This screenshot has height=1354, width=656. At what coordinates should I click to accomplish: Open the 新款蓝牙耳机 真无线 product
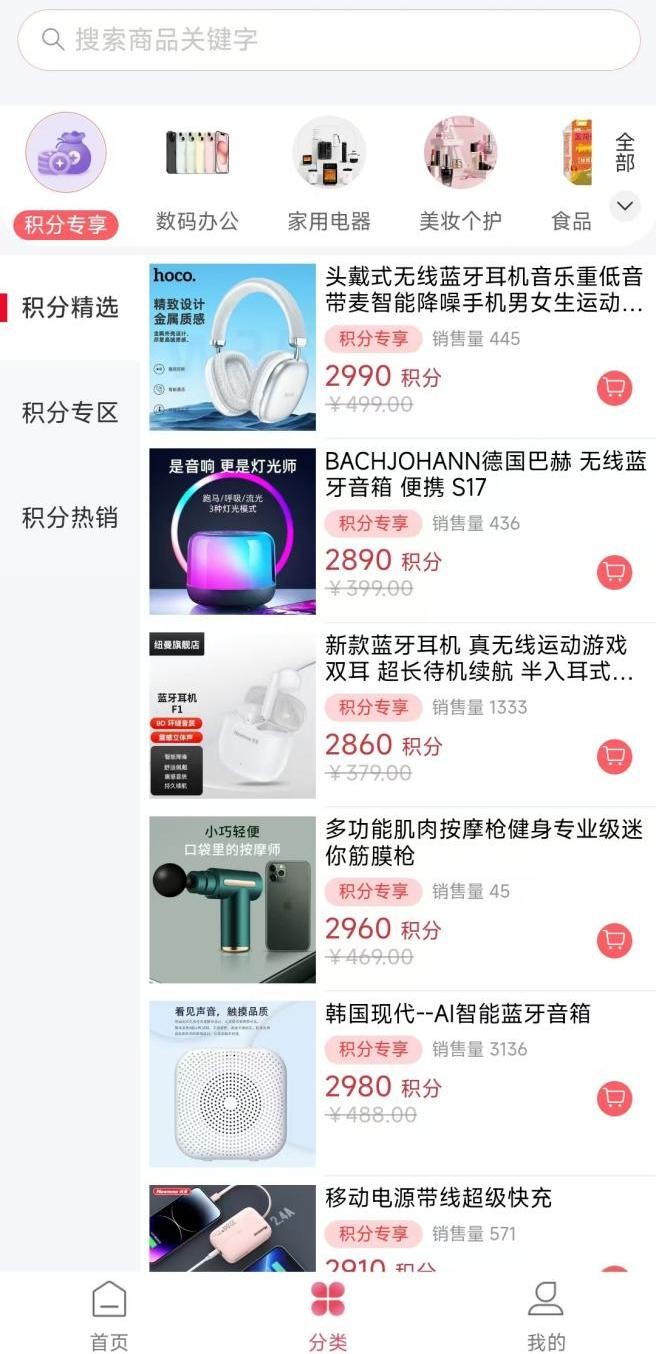(484, 658)
